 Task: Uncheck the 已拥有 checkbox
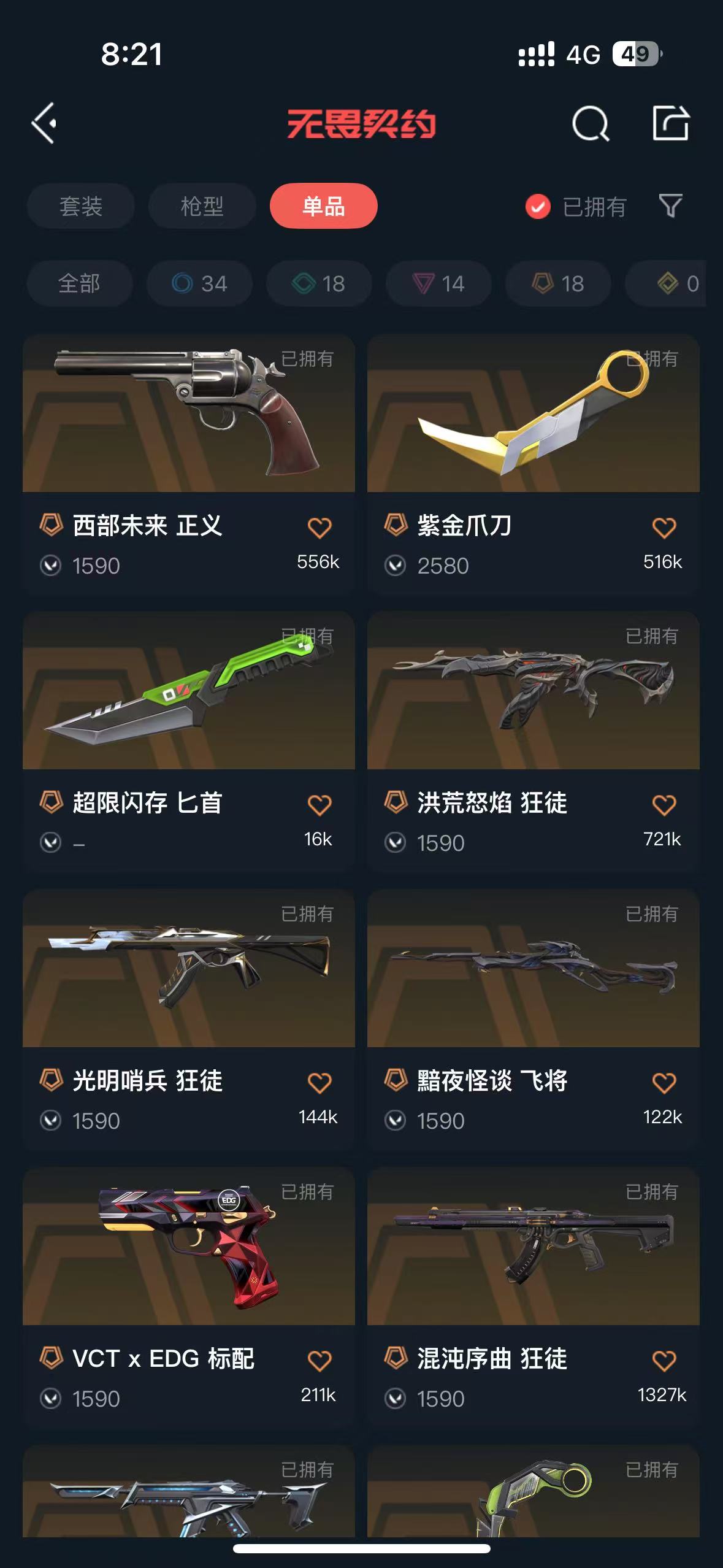pyautogui.click(x=538, y=207)
